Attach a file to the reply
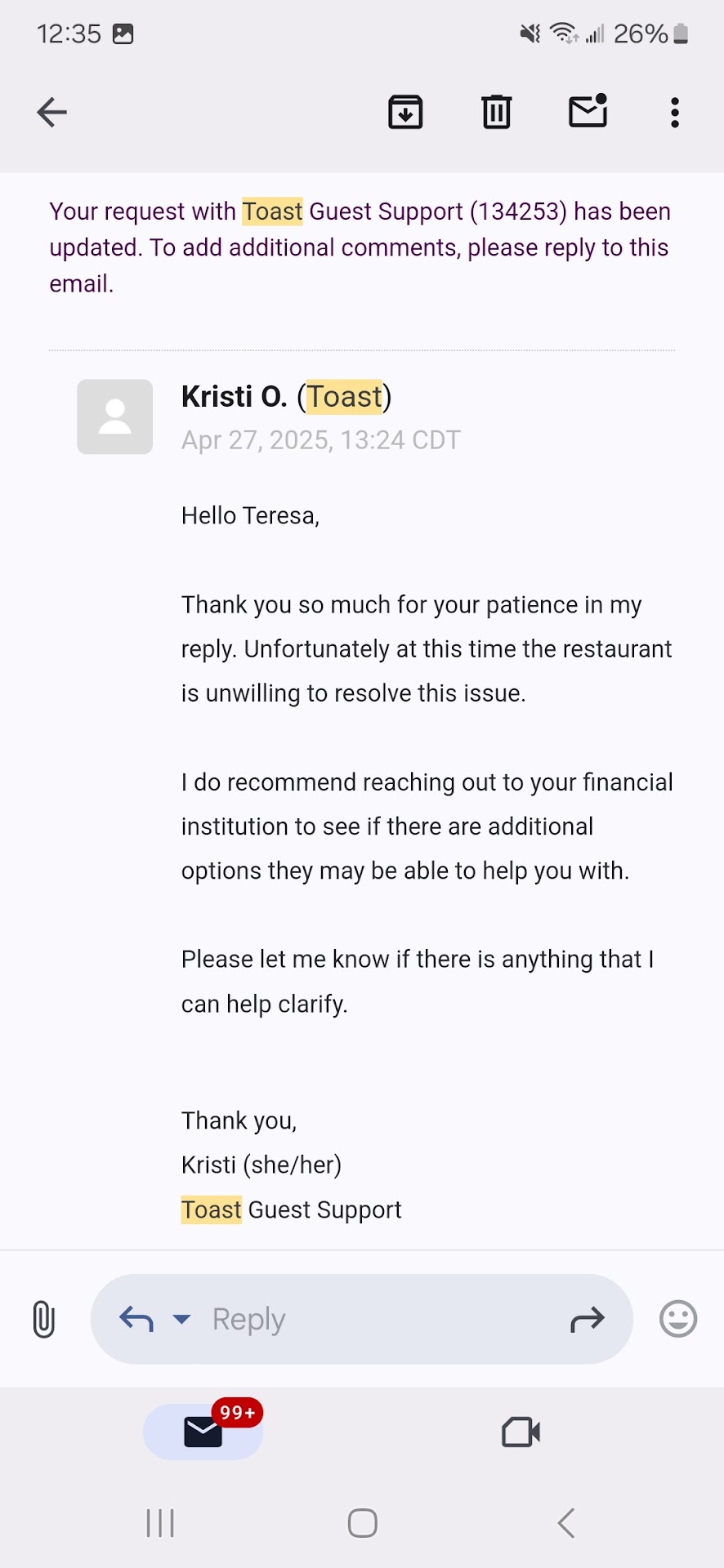 tap(44, 1319)
